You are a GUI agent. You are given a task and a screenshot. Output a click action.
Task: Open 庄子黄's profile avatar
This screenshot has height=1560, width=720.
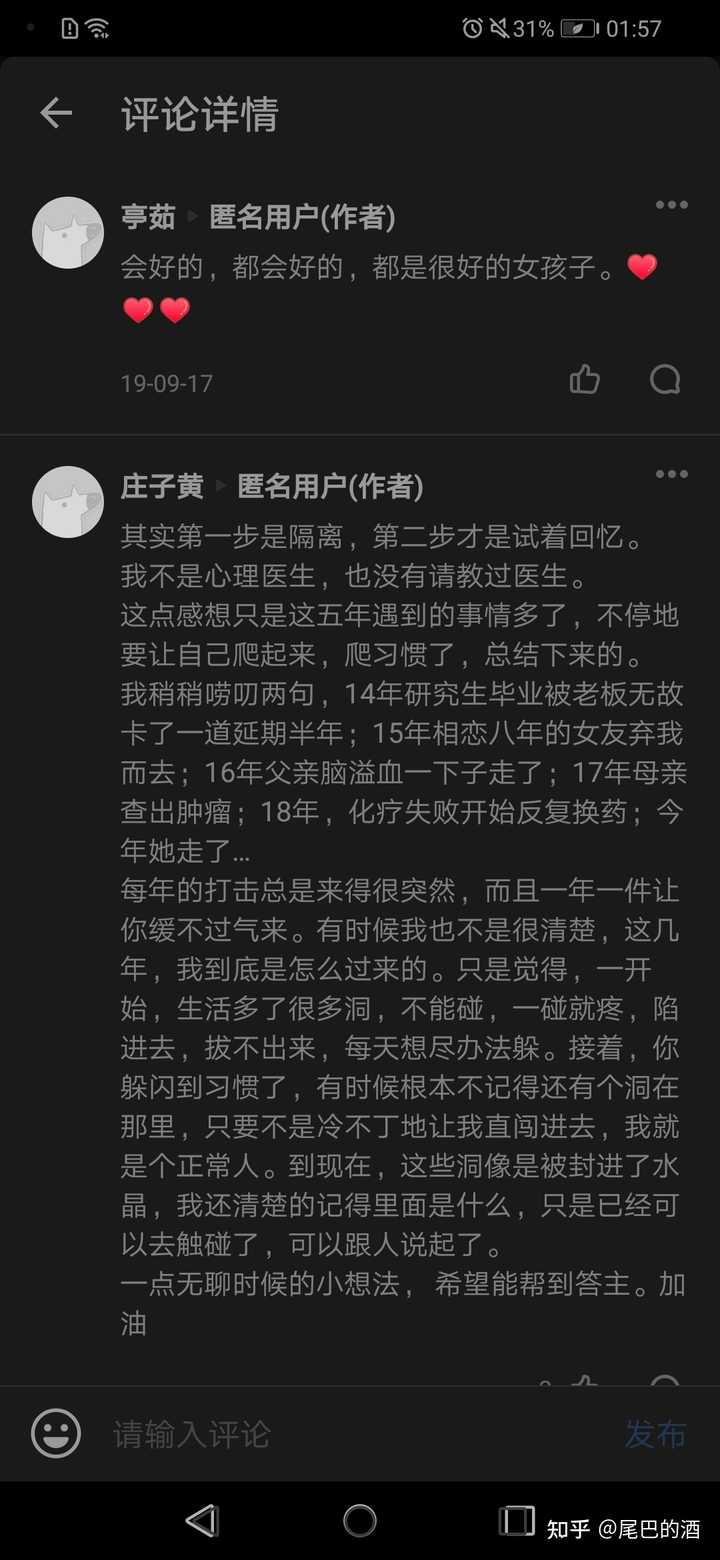click(x=68, y=501)
